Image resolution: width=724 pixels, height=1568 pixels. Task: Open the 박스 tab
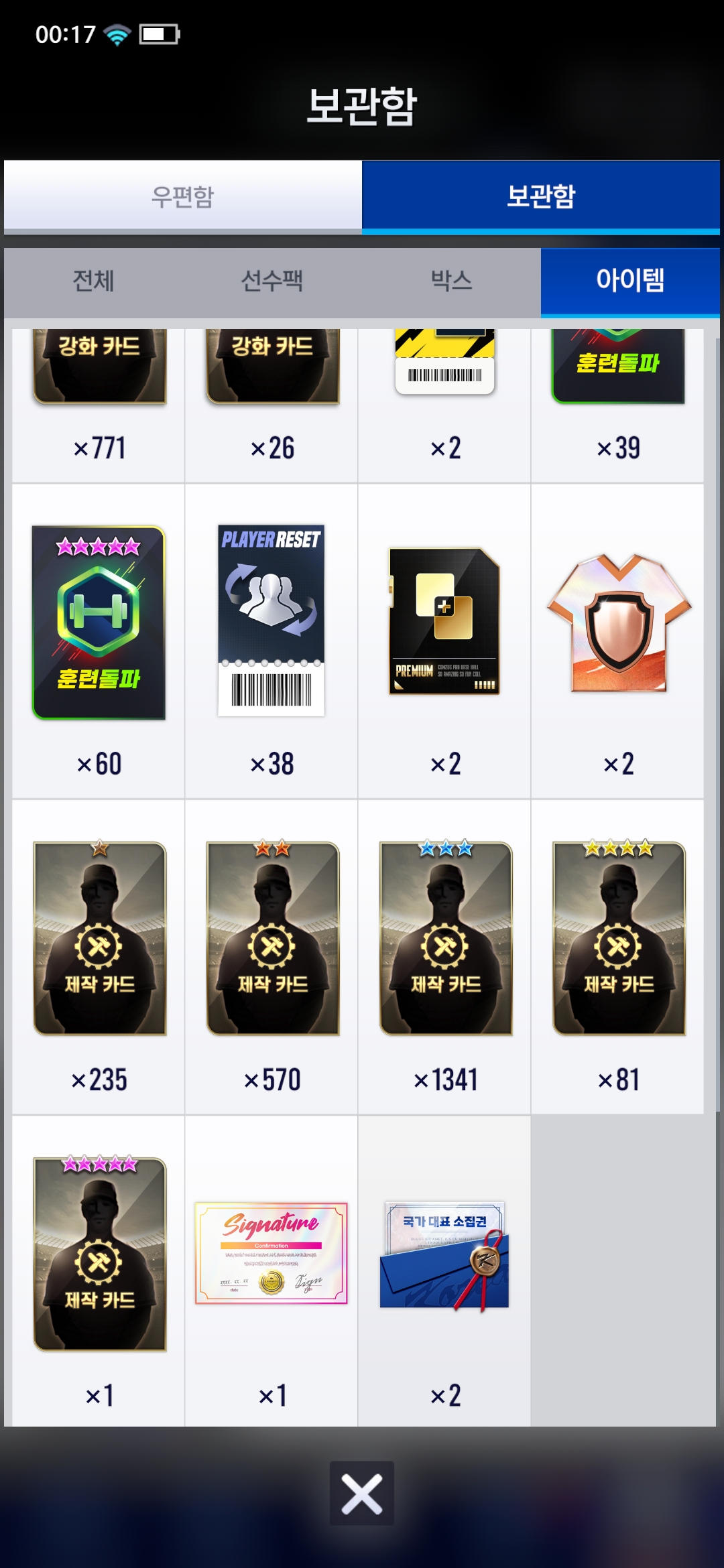click(451, 281)
